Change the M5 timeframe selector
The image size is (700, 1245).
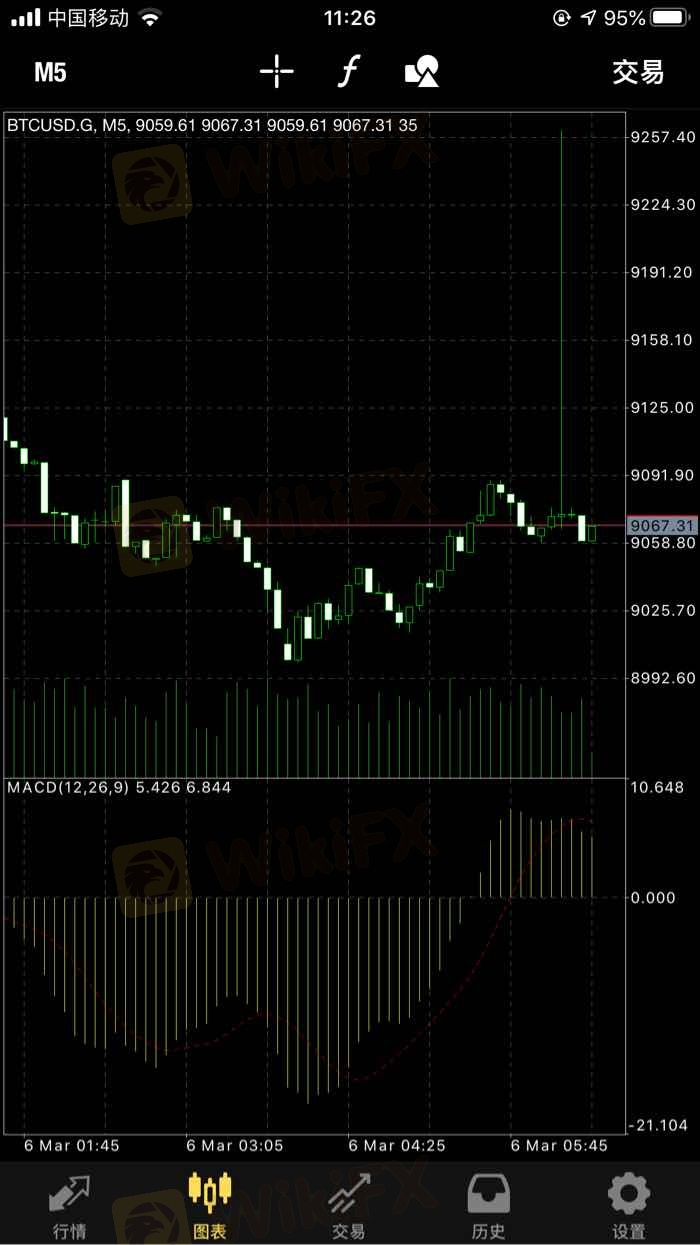pyautogui.click(x=50, y=72)
